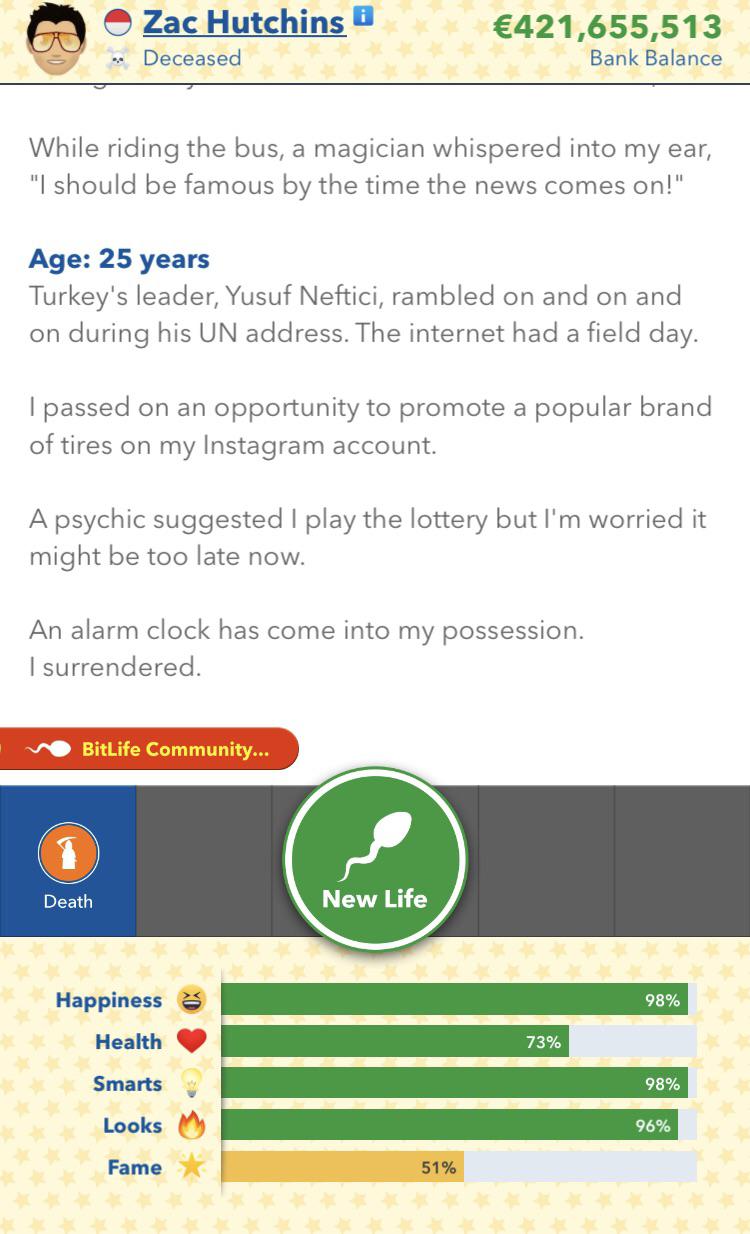Tap the laughing emoji next to Happiness
The width and height of the screenshot is (750, 1234).
pyautogui.click(x=192, y=1000)
